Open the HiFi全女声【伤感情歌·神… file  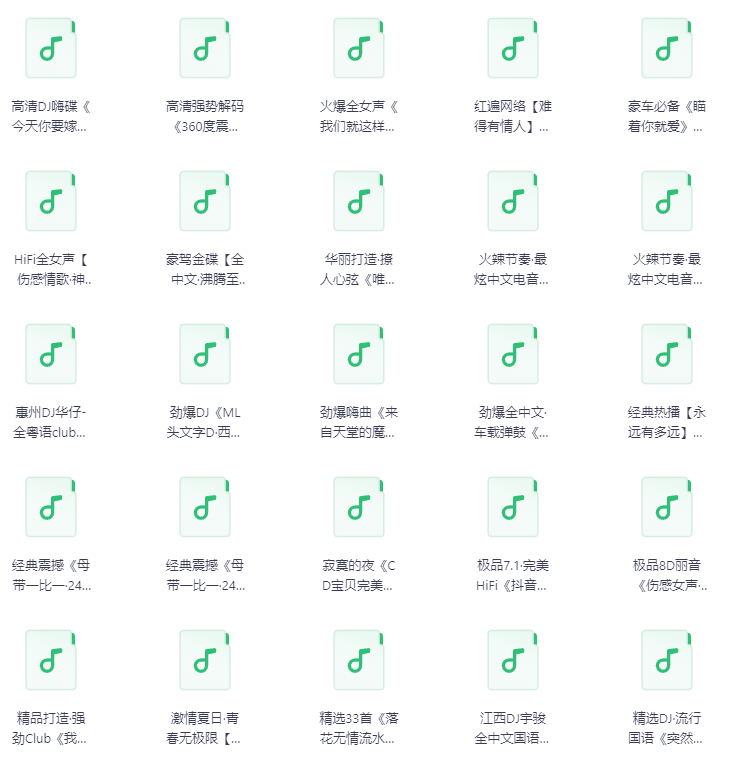point(51,201)
